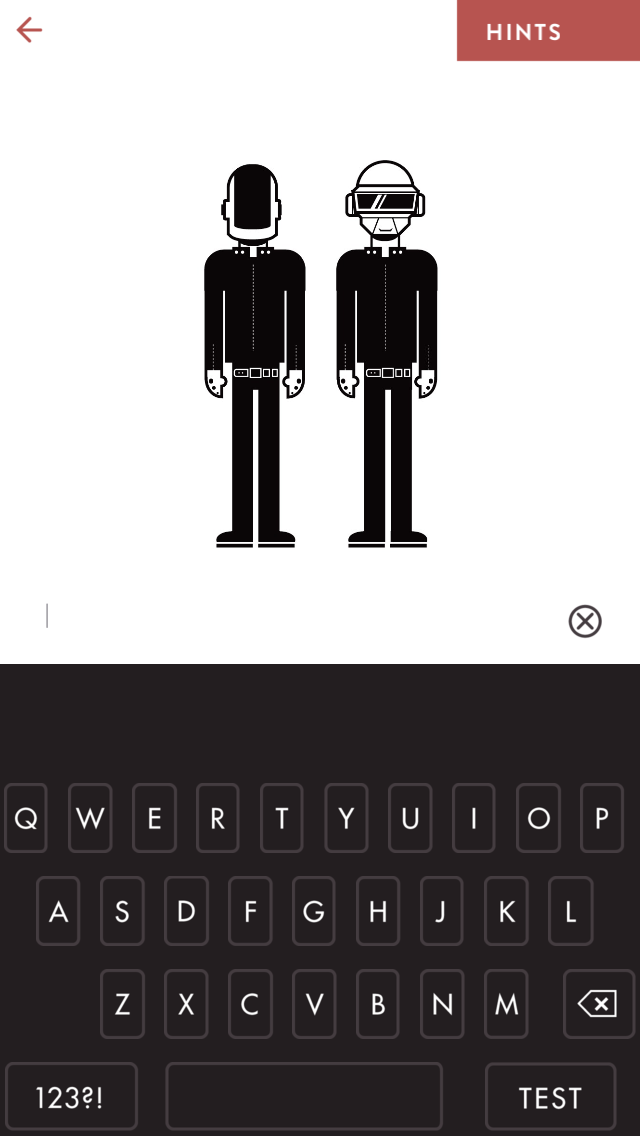
Task: Switch keyboard to 123?! symbols
Action: (x=71, y=1097)
